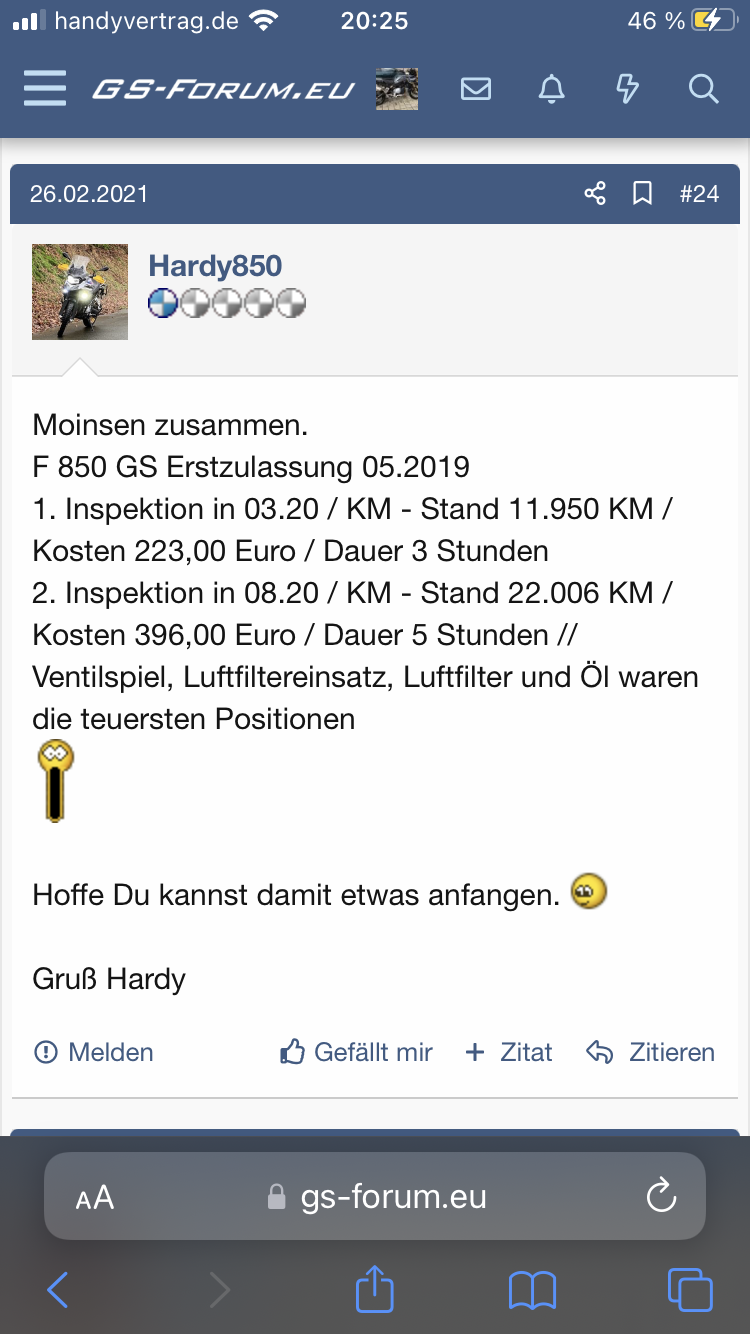
Task: Open the forum search
Action: click(704, 90)
